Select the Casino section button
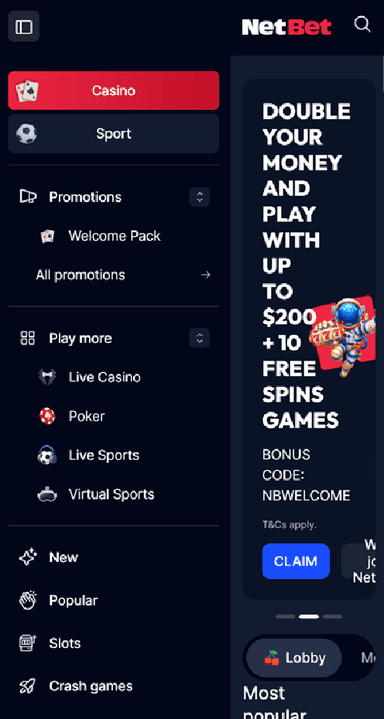 [113, 90]
